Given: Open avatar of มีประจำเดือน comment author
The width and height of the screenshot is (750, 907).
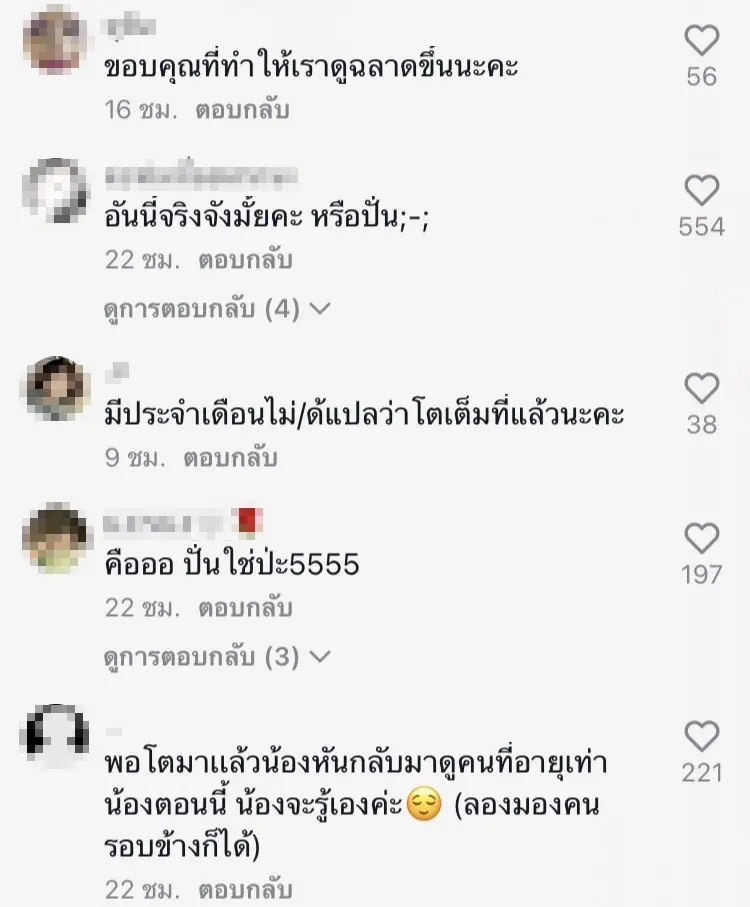Looking at the screenshot, I should [x=55, y=388].
